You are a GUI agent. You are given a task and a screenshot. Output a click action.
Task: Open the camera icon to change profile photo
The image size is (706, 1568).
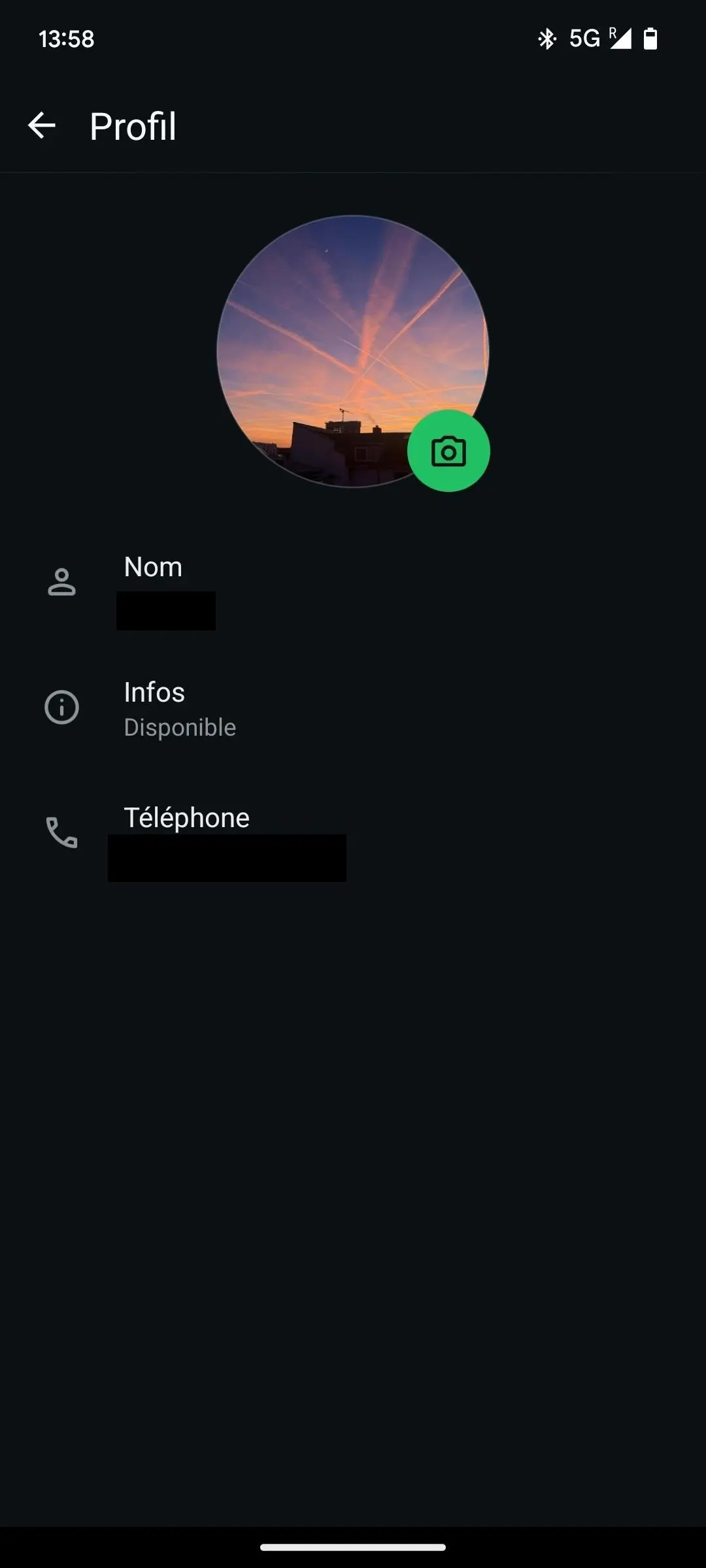point(449,452)
